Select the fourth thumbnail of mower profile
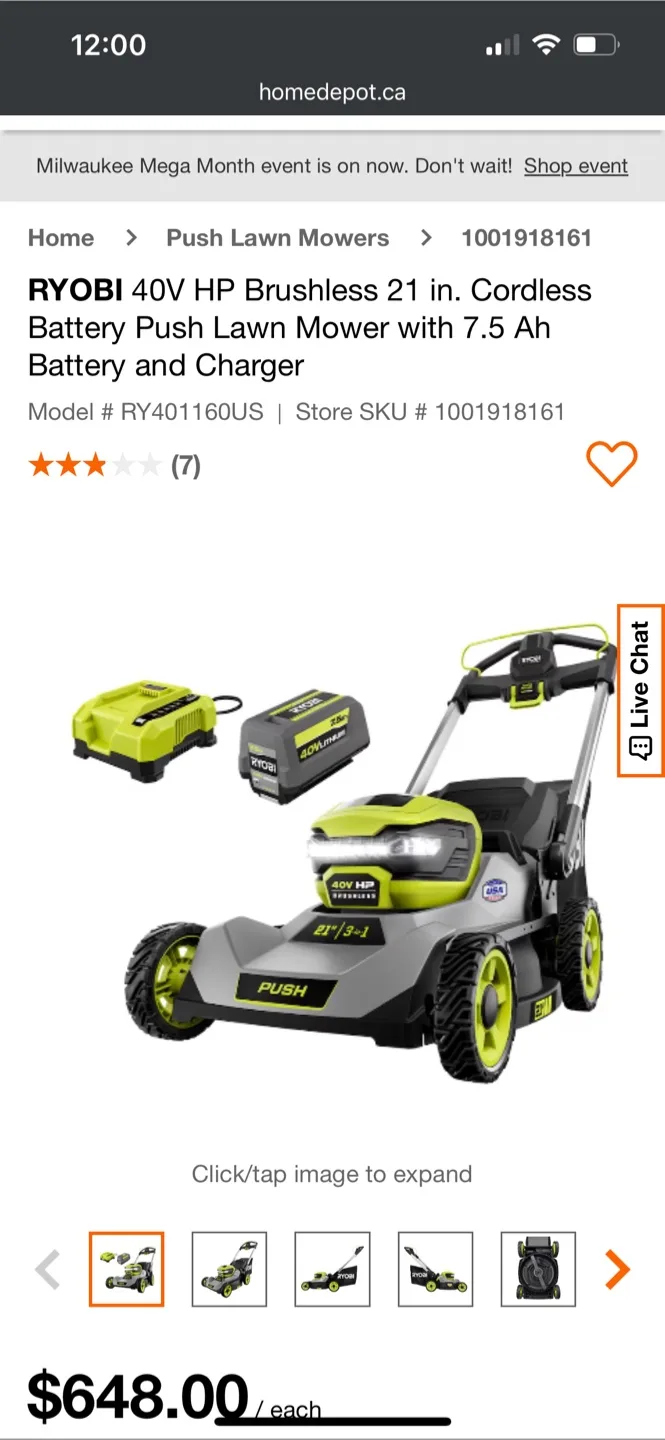 pyautogui.click(x=436, y=1269)
